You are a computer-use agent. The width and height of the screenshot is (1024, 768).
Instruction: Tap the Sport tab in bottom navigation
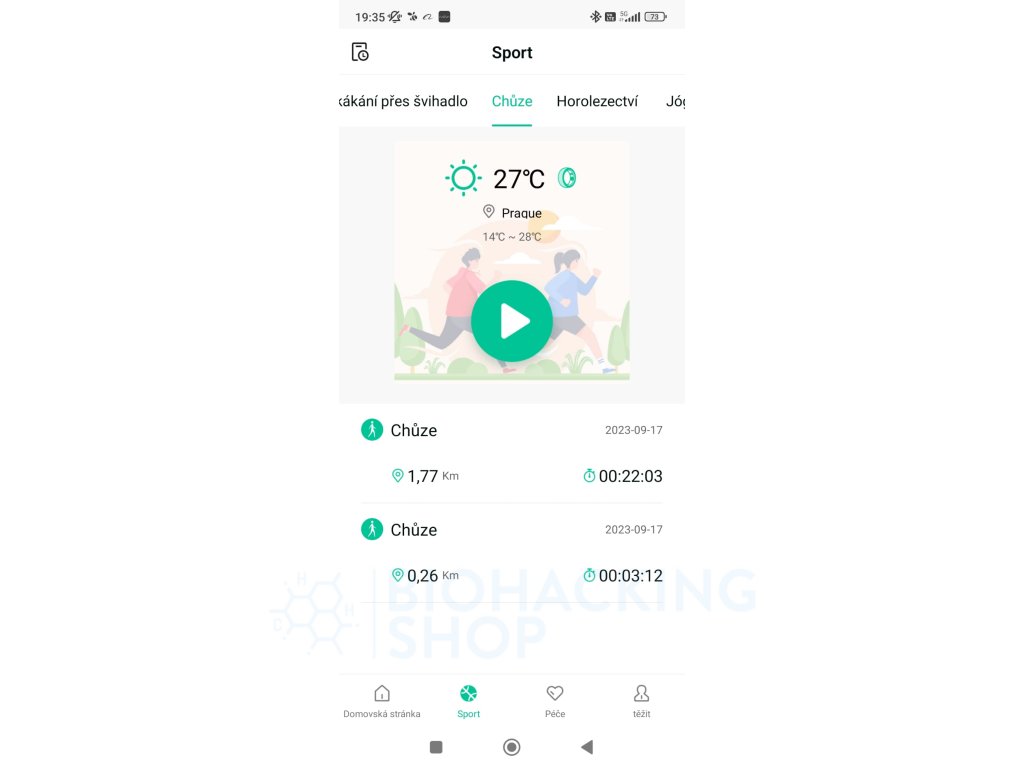tap(468, 701)
